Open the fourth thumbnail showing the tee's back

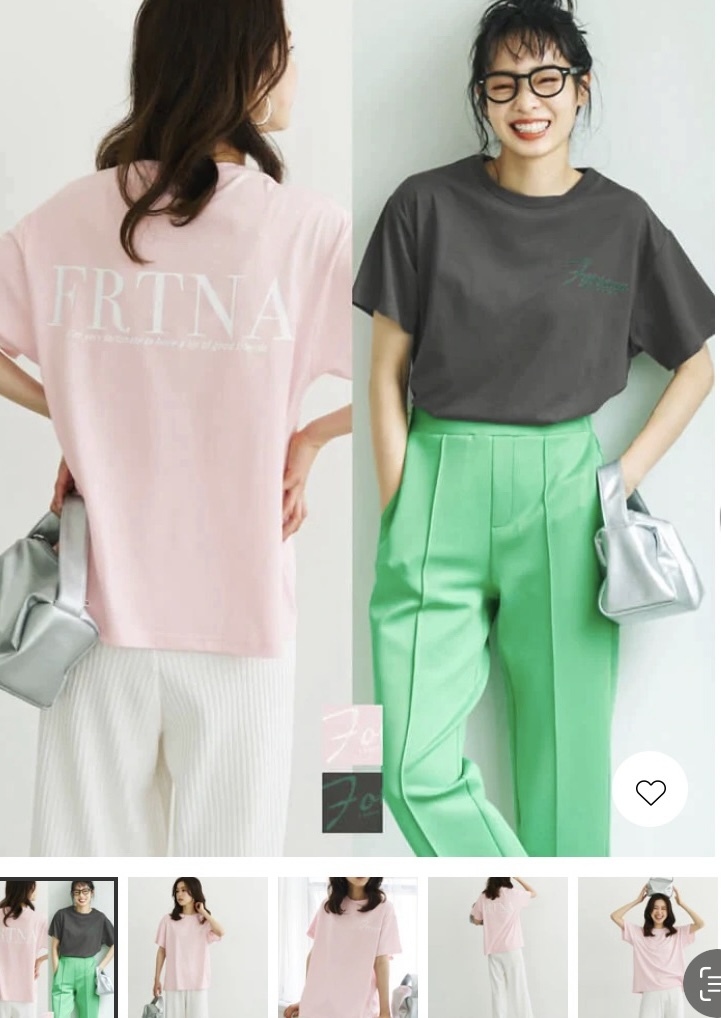click(x=498, y=947)
